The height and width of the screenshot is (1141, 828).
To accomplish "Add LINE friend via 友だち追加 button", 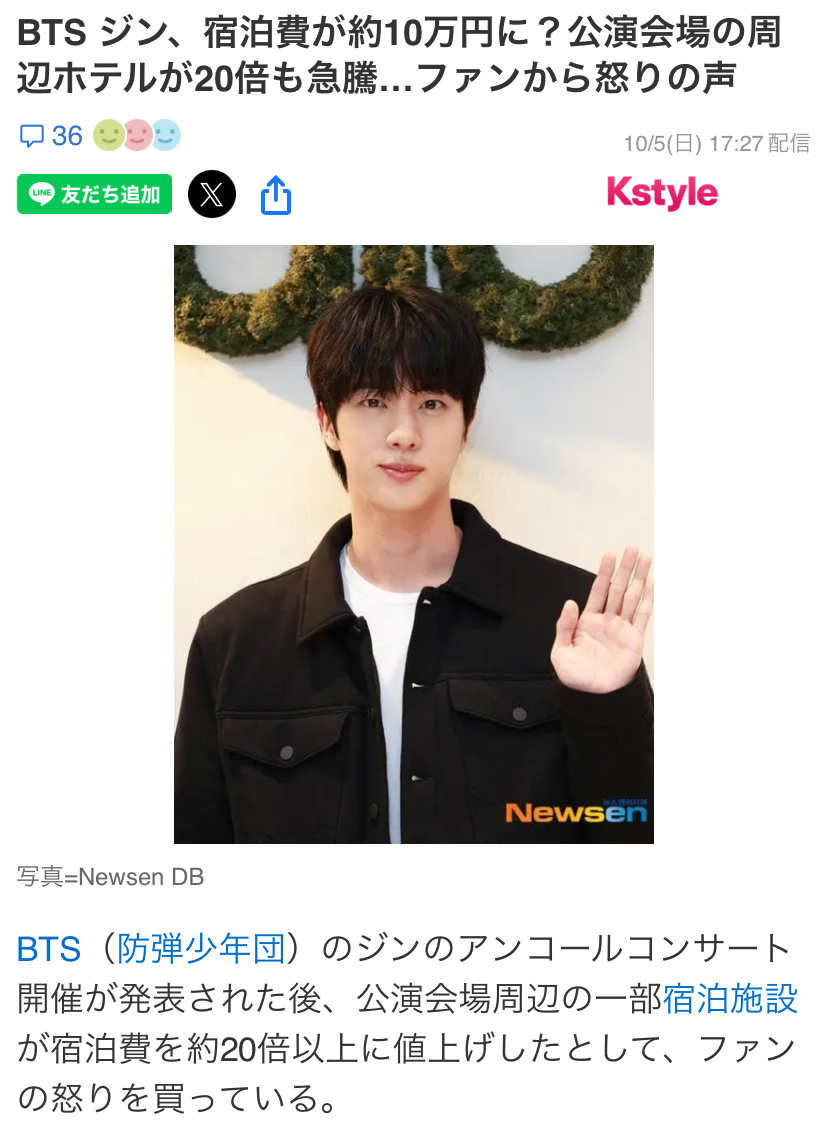I will 95,194.
